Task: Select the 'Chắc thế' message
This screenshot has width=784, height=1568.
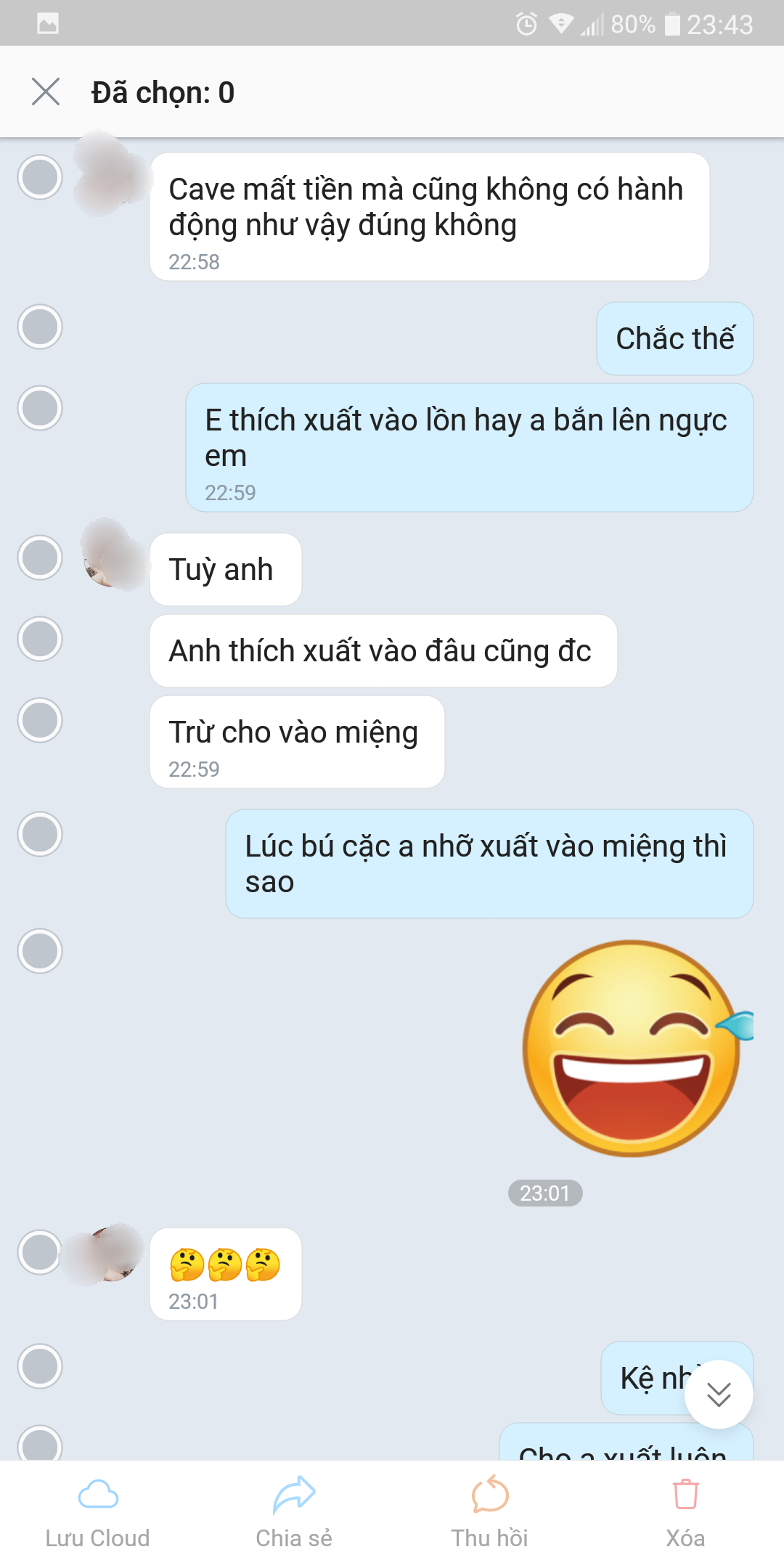Action: (x=40, y=327)
